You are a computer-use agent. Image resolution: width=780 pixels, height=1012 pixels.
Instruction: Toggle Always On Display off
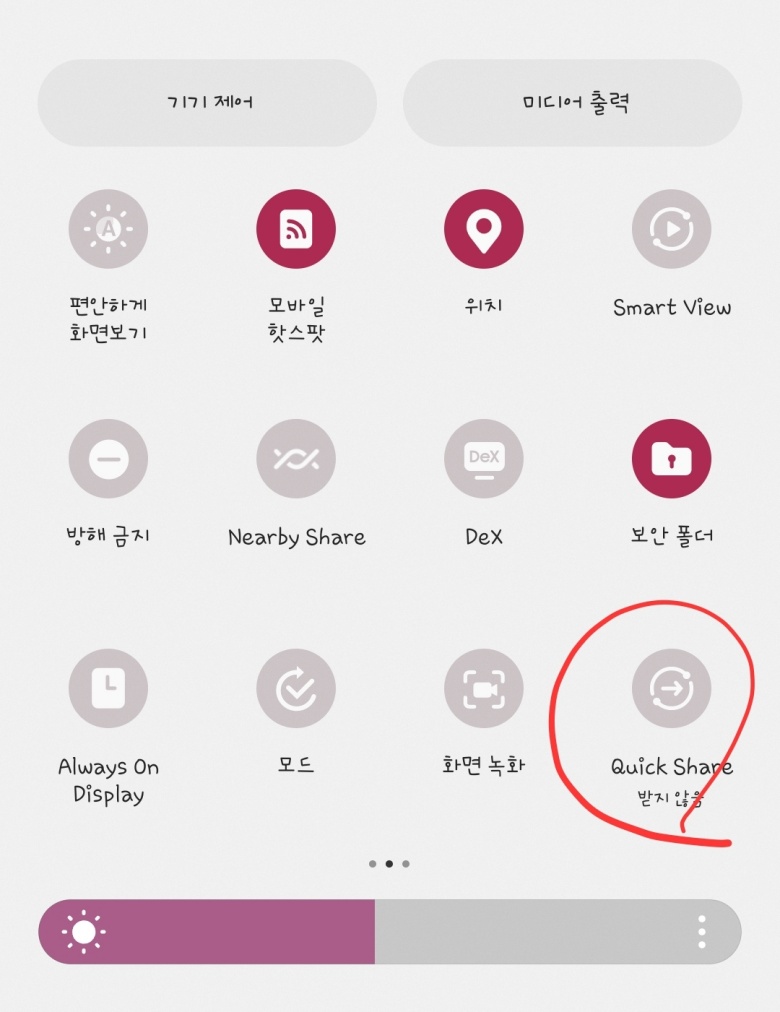coord(108,688)
